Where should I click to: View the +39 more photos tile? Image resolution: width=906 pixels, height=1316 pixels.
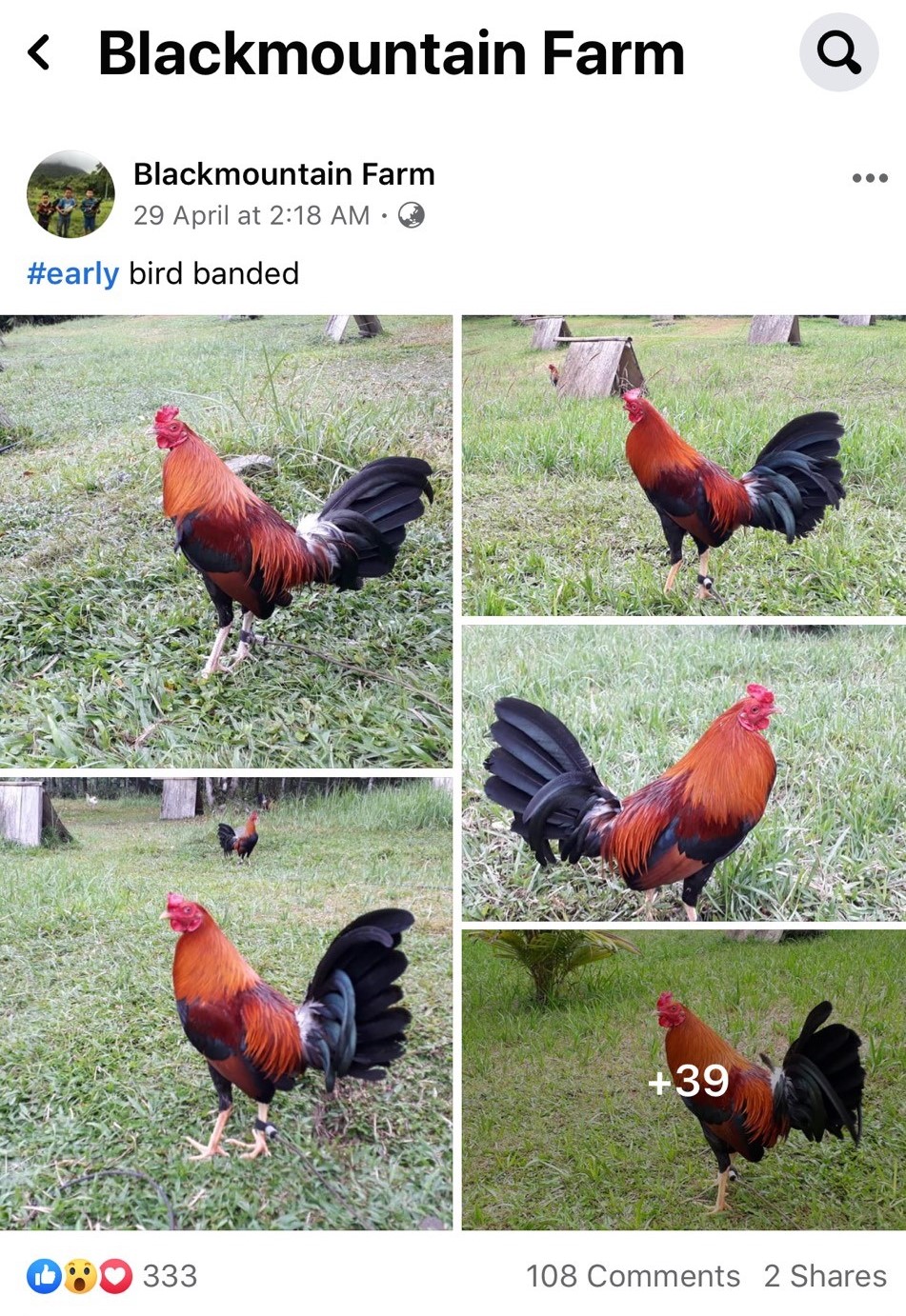click(x=683, y=1080)
